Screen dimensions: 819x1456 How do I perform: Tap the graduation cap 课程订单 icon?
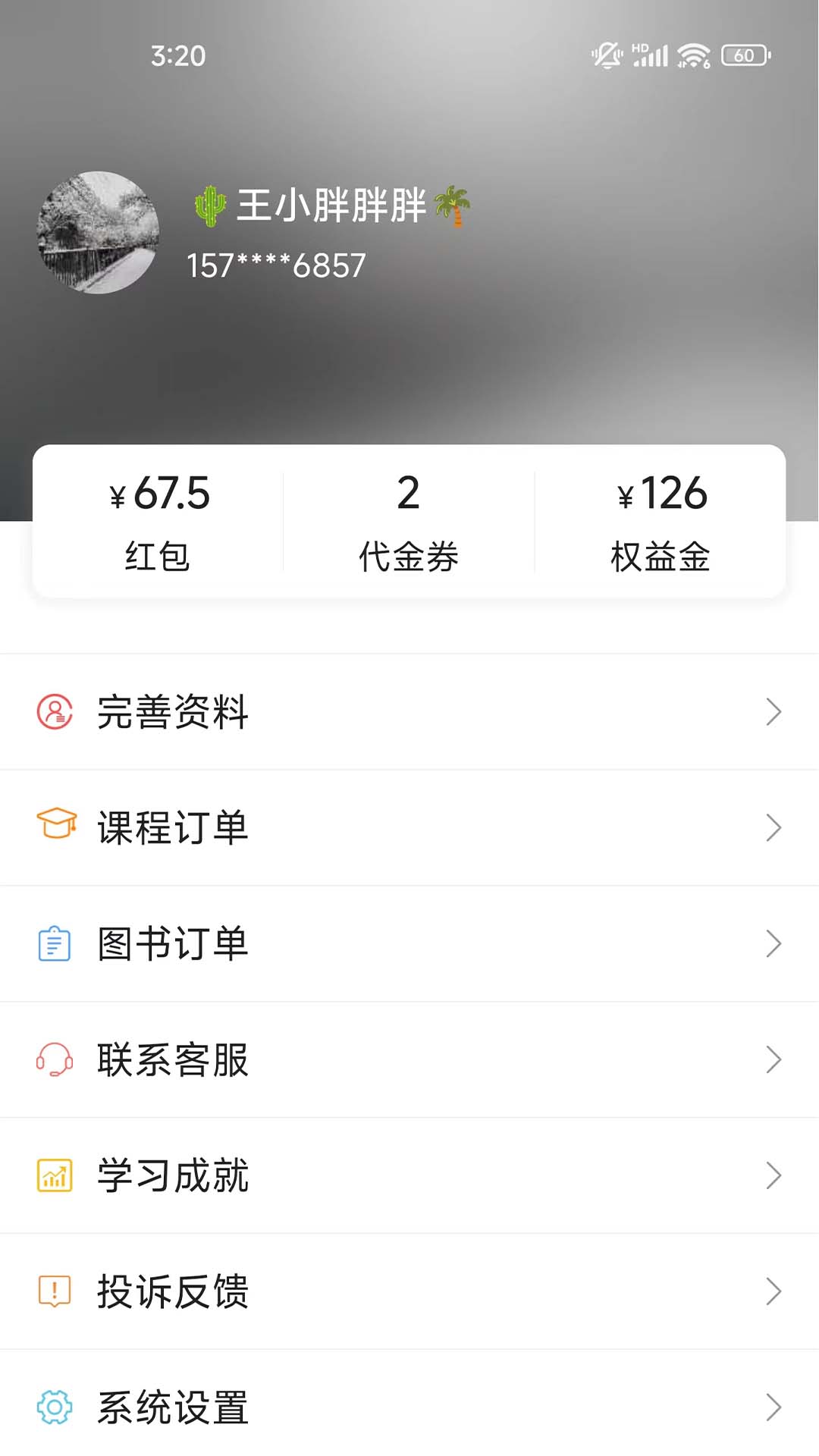[x=54, y=827]
